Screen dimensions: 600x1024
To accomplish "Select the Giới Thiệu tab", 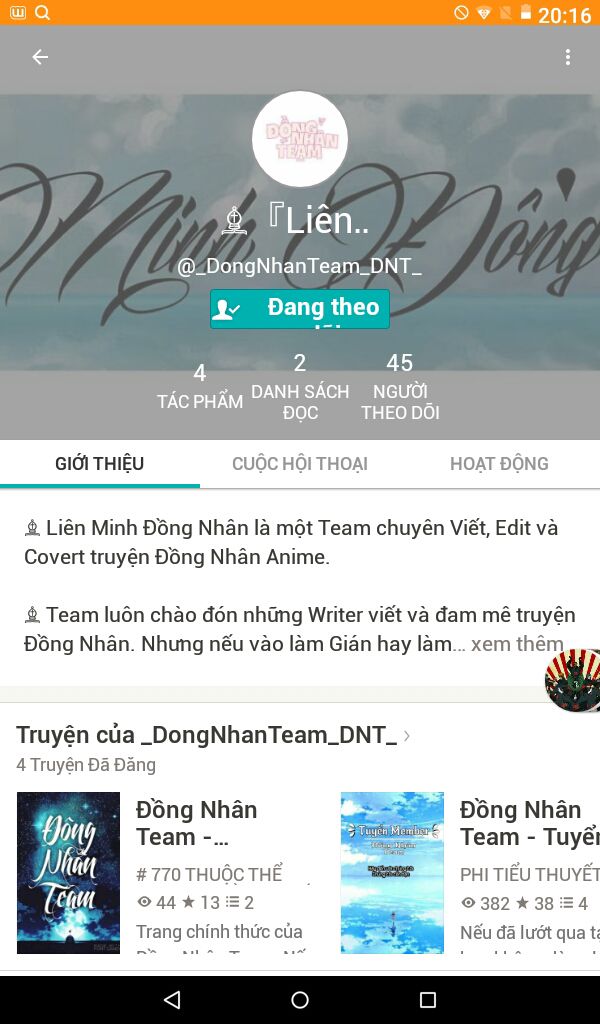I will (x=100, y=464).
